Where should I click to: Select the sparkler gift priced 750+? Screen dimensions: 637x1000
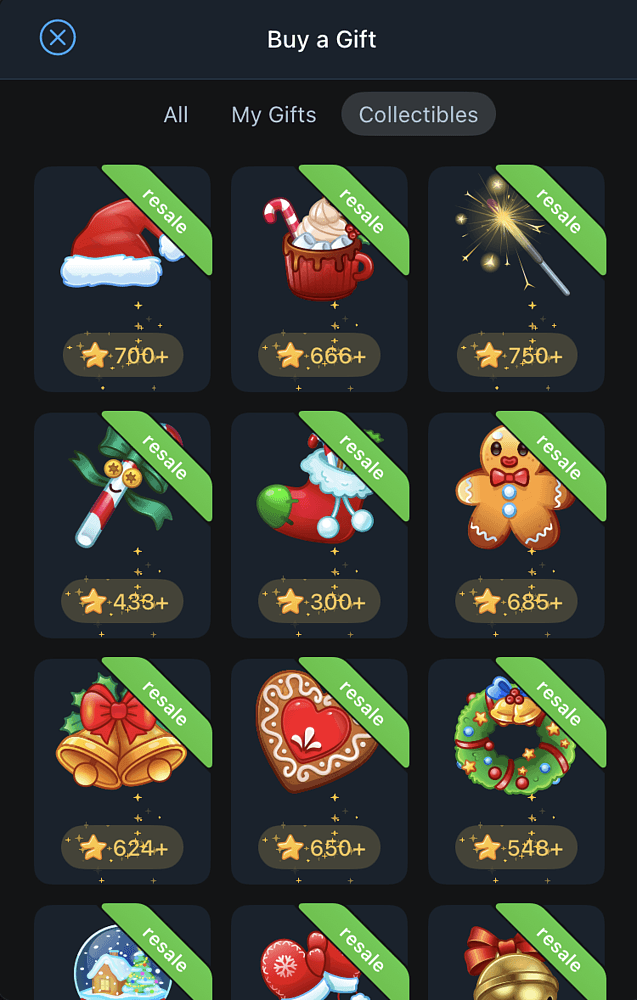point(516,279)
